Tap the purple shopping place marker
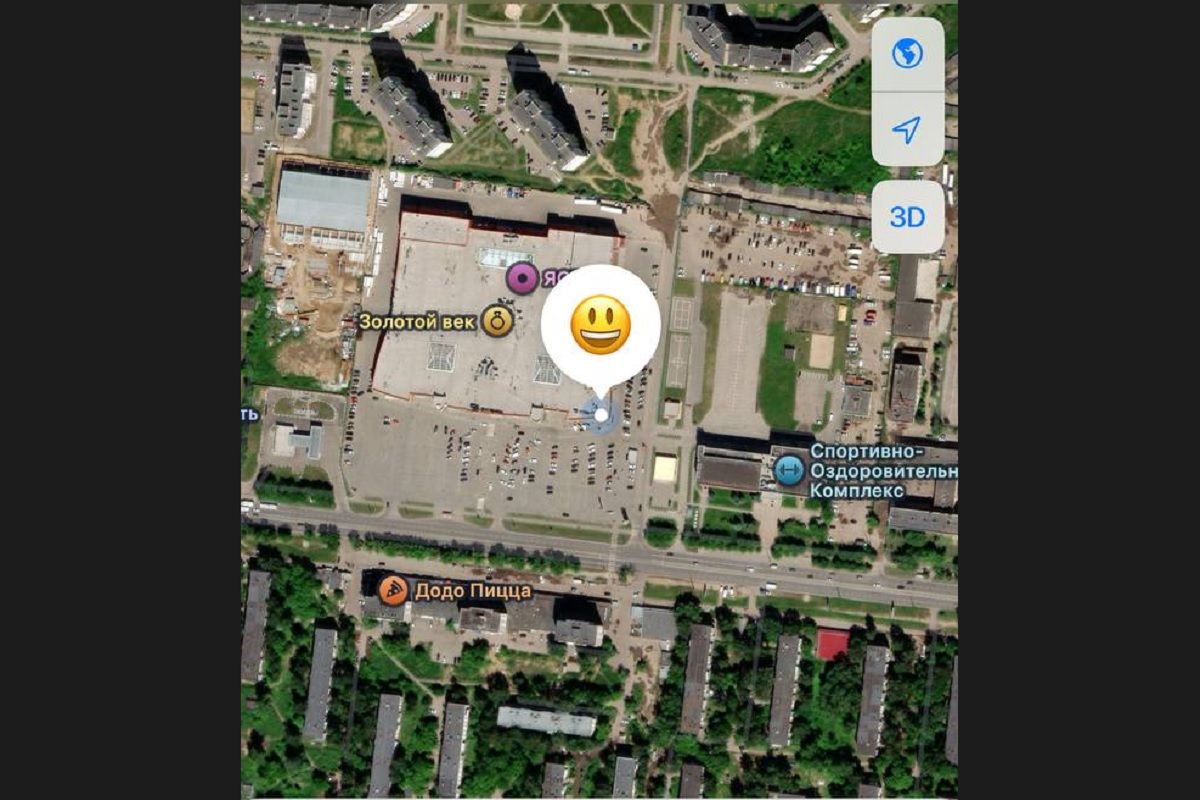1200x800 pixels. pos(521,277)
